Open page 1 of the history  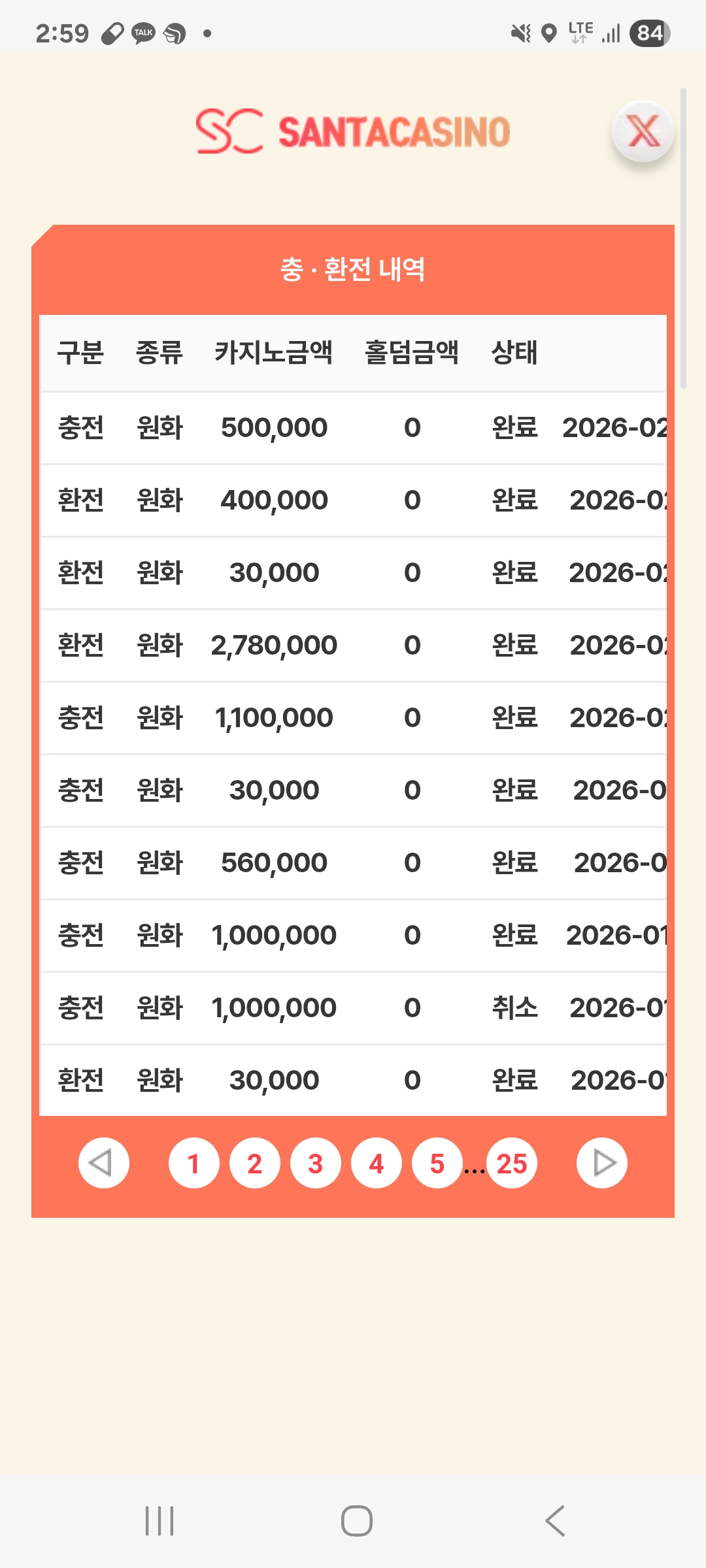click(x=193, y=1163)
